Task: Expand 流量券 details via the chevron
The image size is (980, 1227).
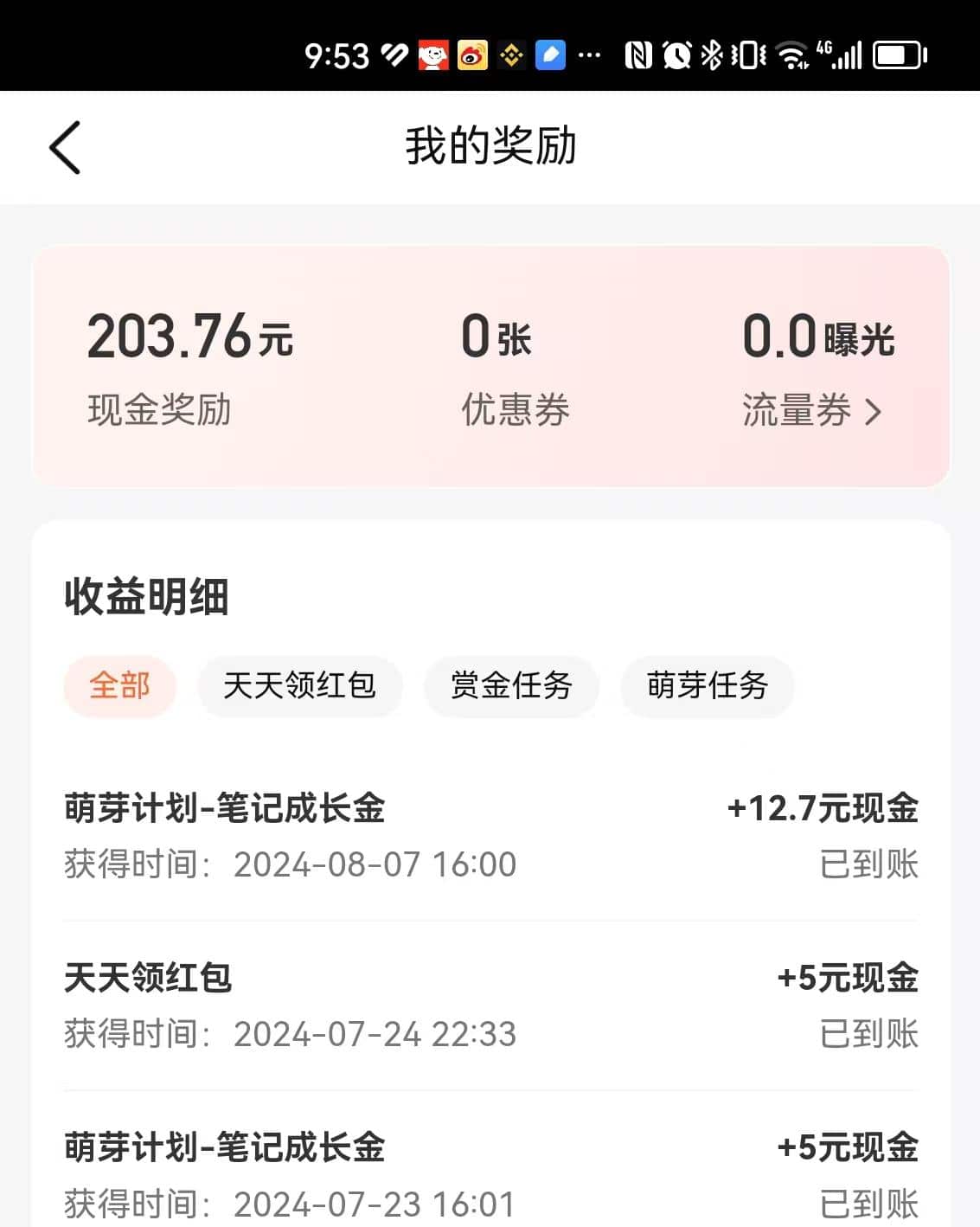Action: [x=875, y=412]
